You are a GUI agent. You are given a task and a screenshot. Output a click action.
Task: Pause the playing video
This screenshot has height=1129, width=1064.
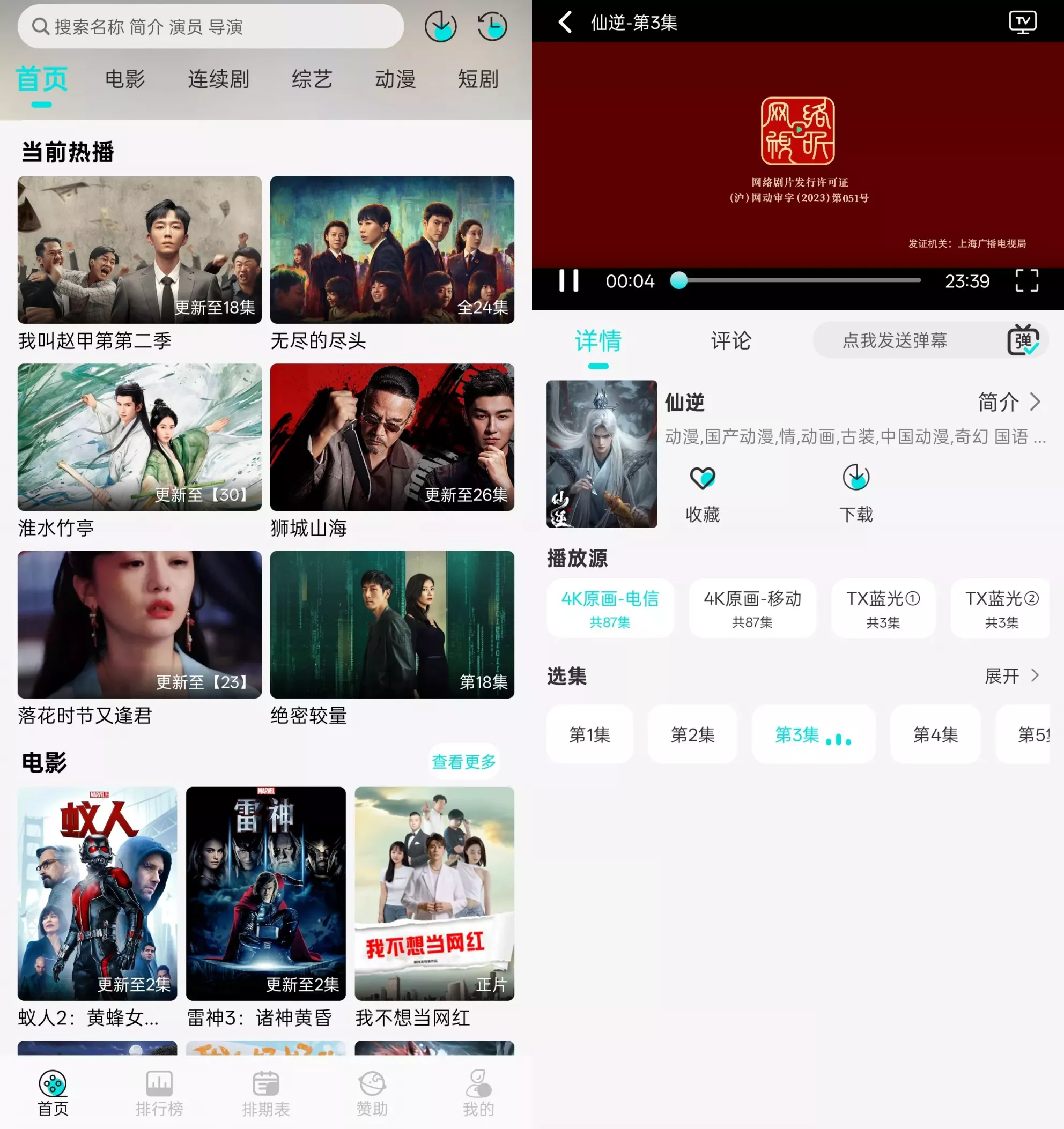tap(568, 280)
